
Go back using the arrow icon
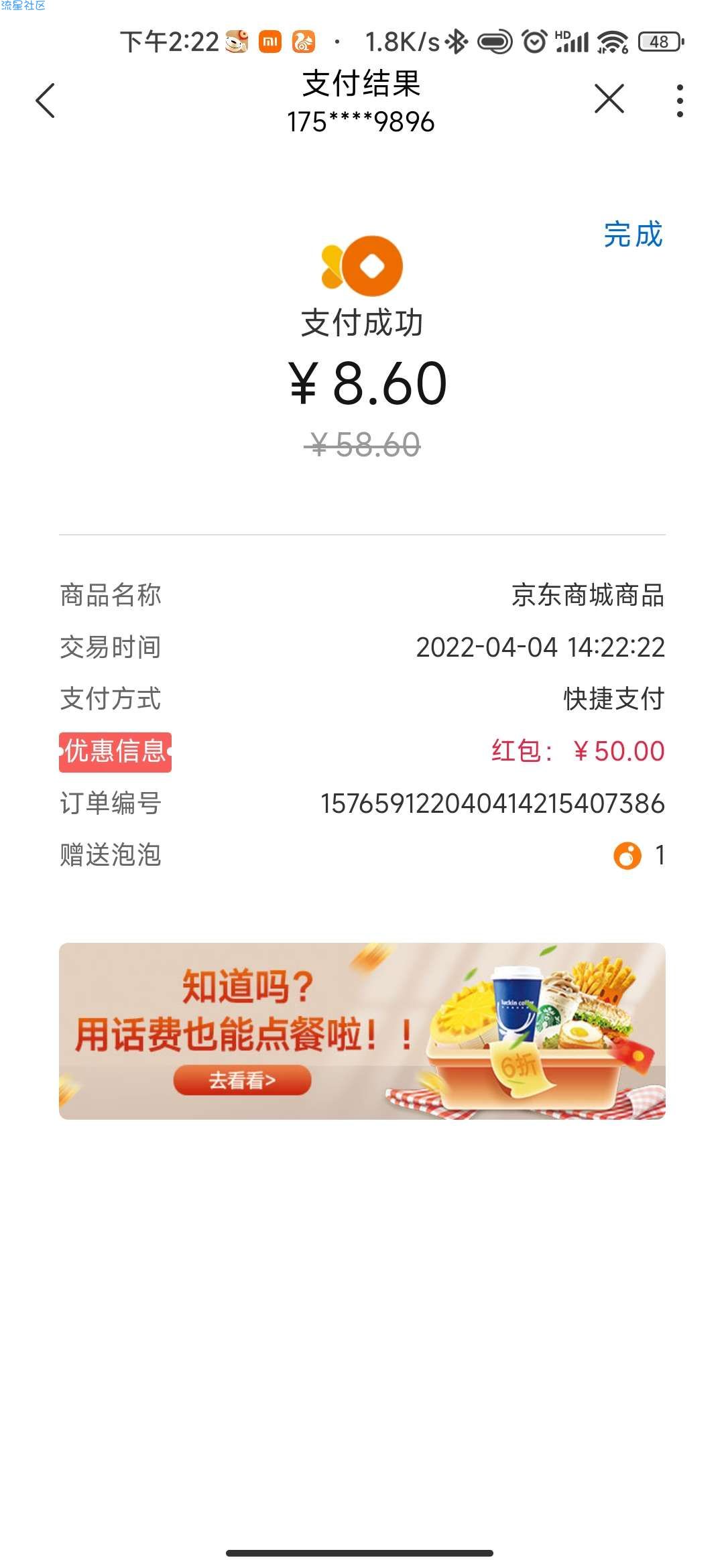45,101
